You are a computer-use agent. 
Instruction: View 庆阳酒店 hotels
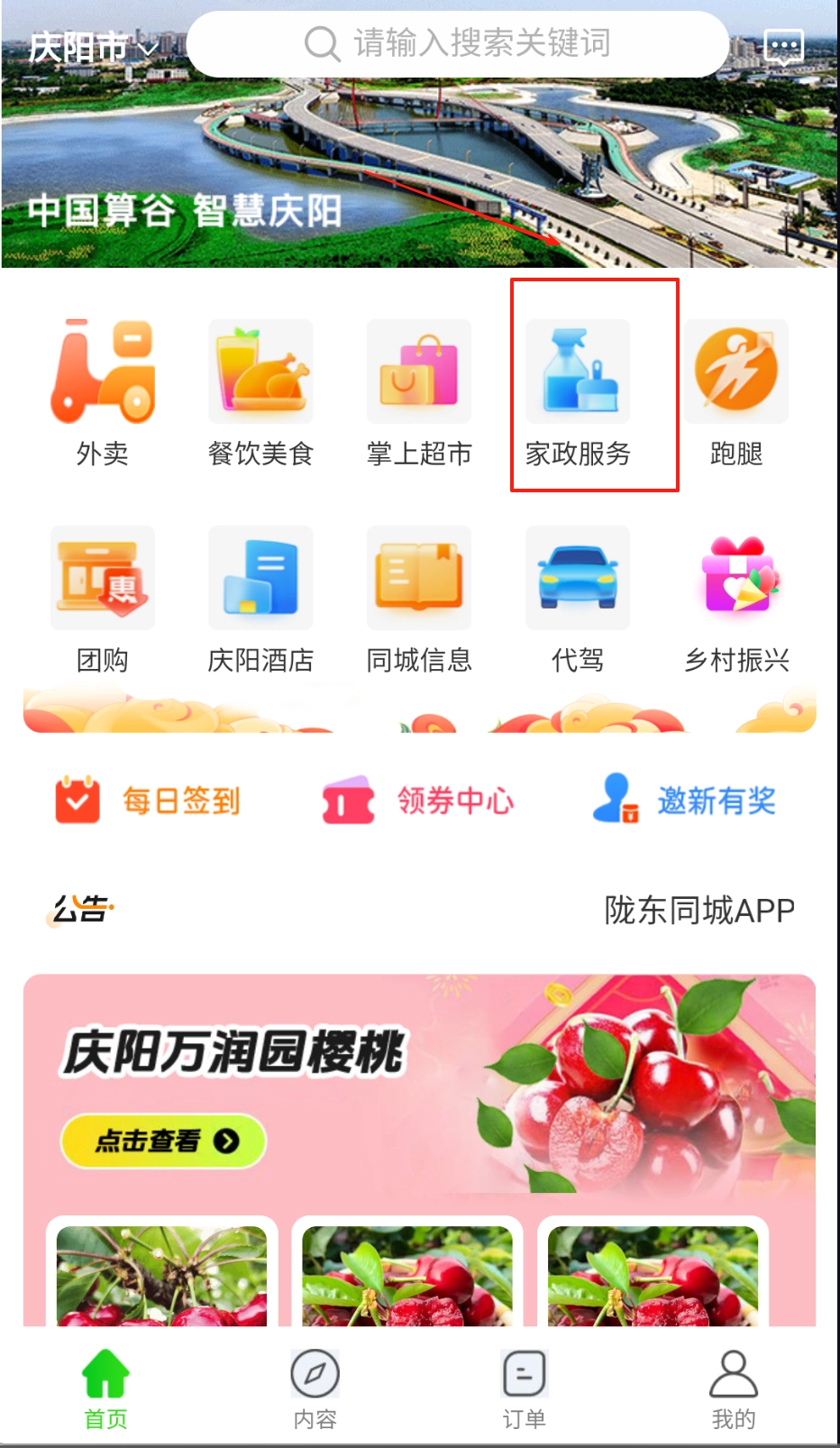(x=260, y=599)
